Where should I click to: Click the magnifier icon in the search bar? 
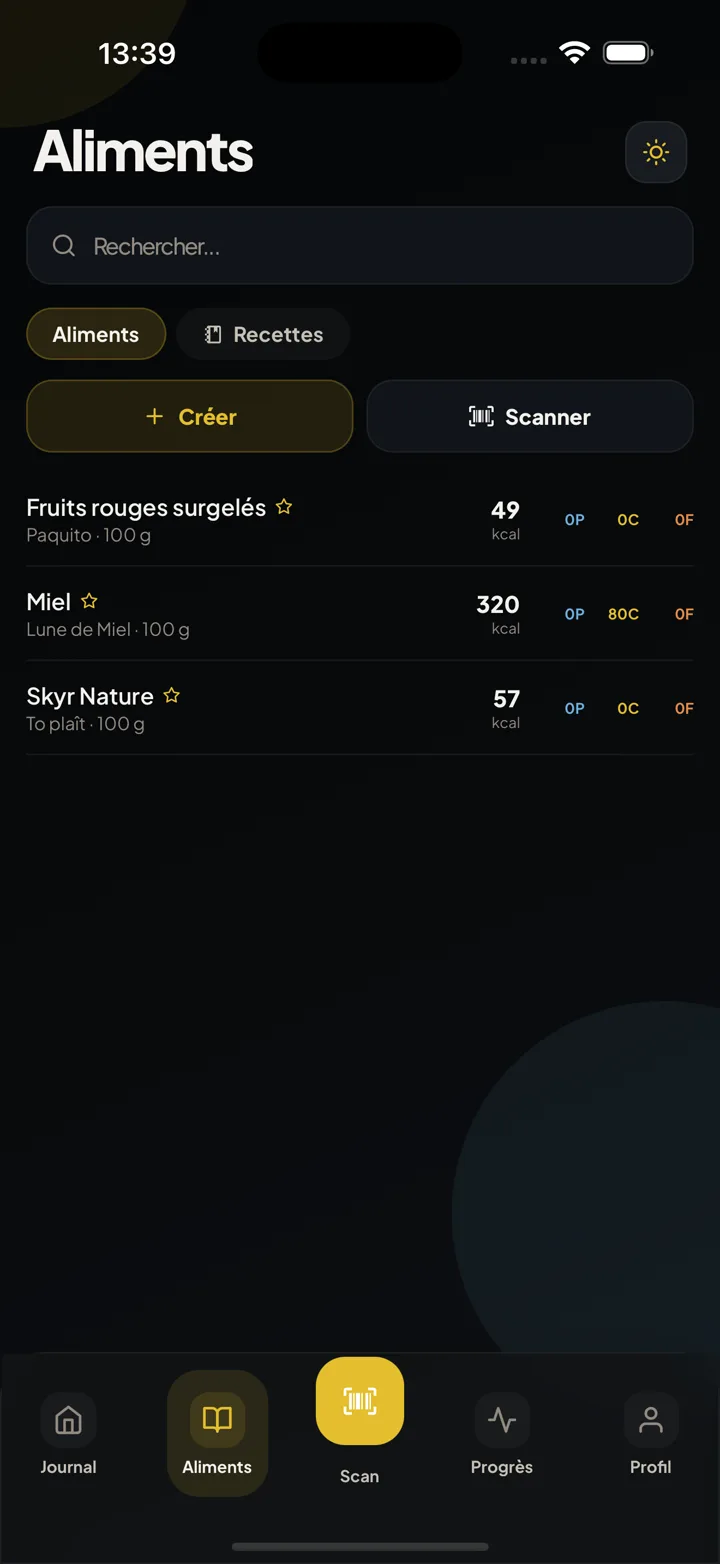(63, 245)
